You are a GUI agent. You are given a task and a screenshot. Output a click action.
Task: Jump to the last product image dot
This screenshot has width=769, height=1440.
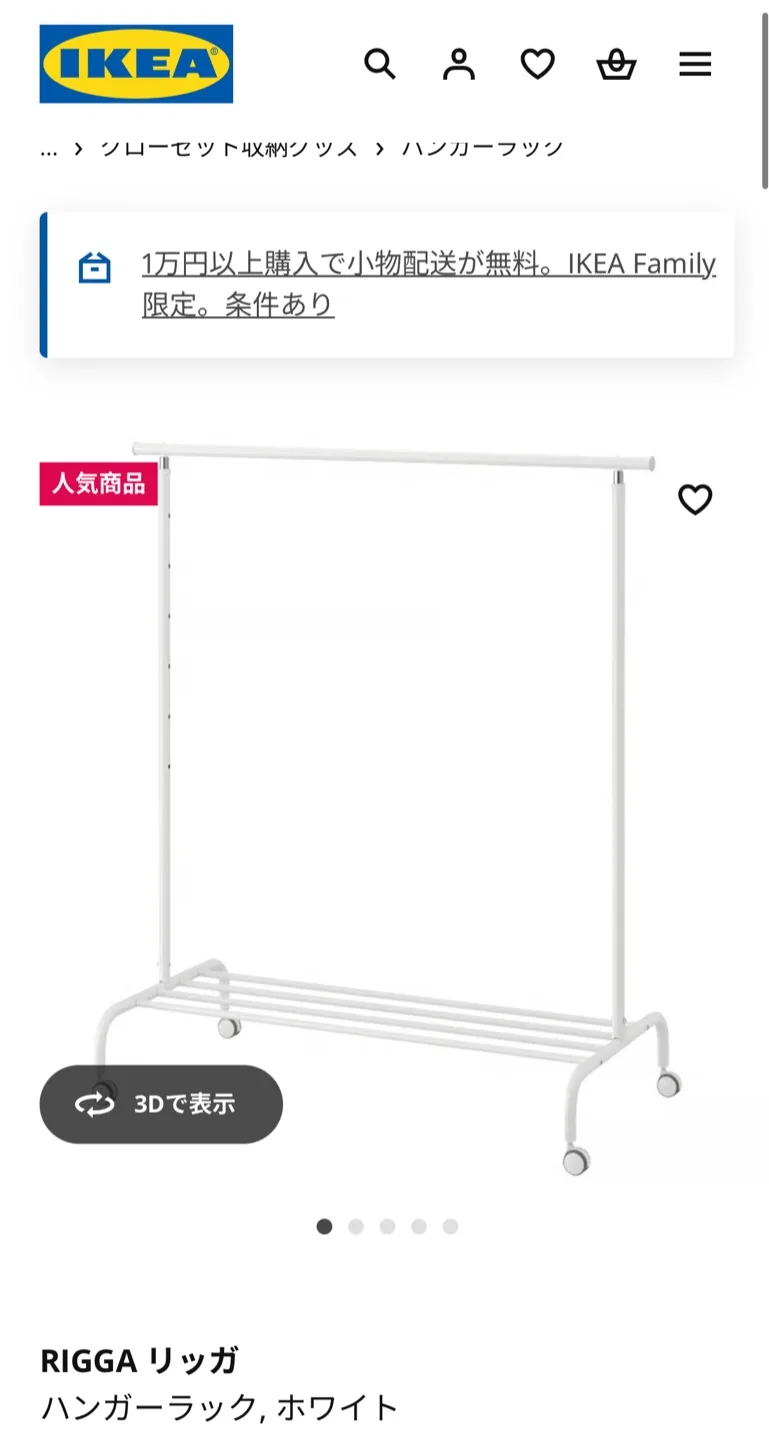450,1227
